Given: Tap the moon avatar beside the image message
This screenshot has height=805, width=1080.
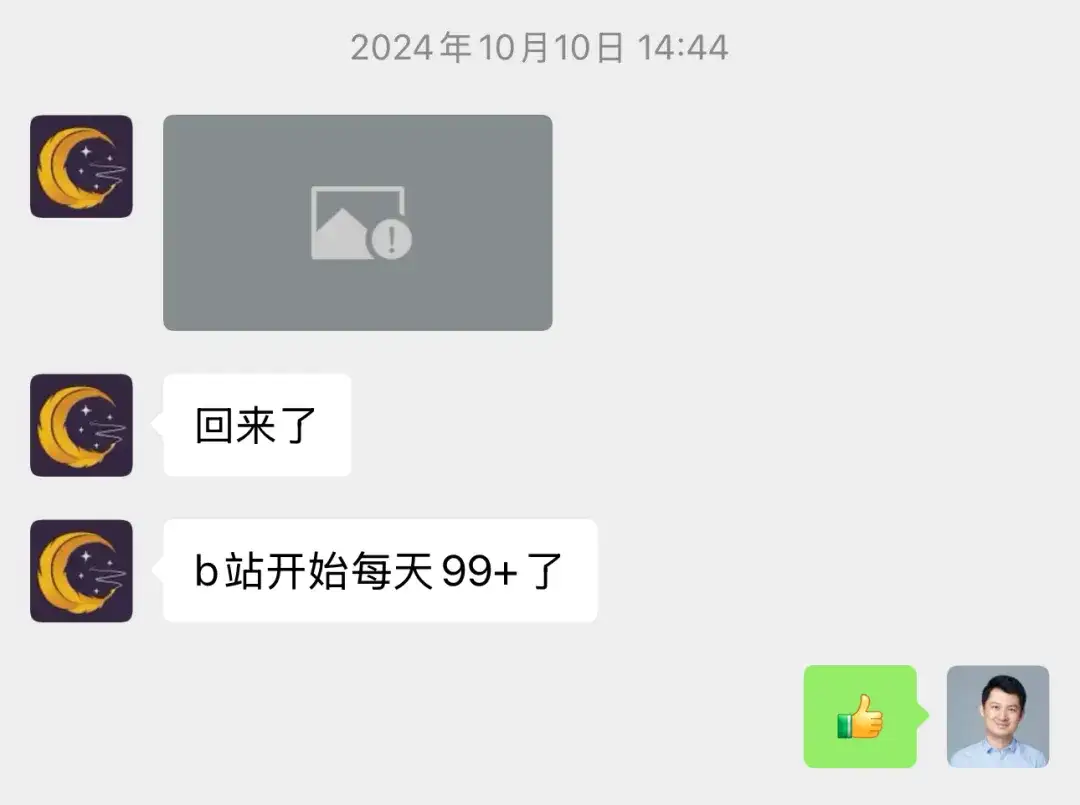Looking at the screenshot, I should click(x=81, y=166).
